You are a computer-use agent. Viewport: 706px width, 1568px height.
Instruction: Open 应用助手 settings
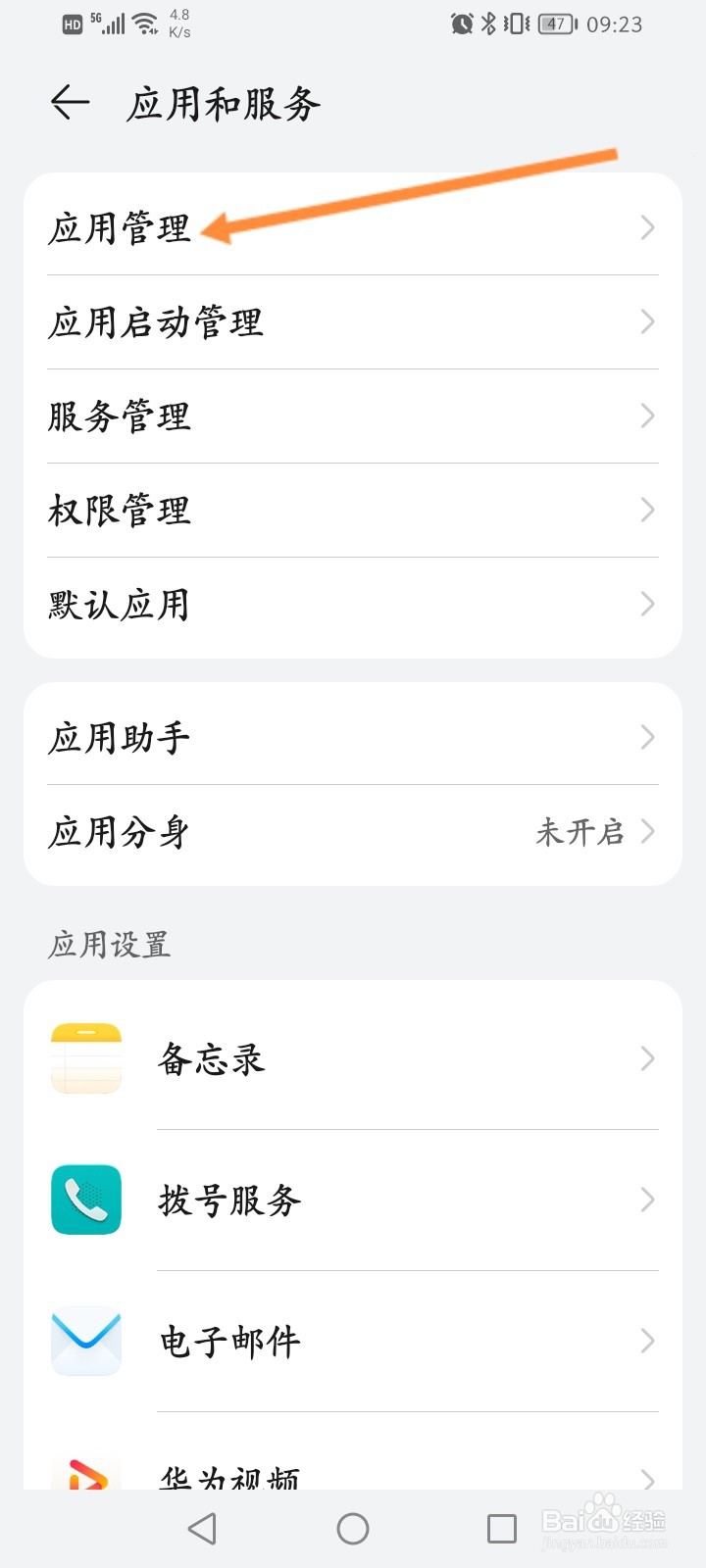pos(353,737)
